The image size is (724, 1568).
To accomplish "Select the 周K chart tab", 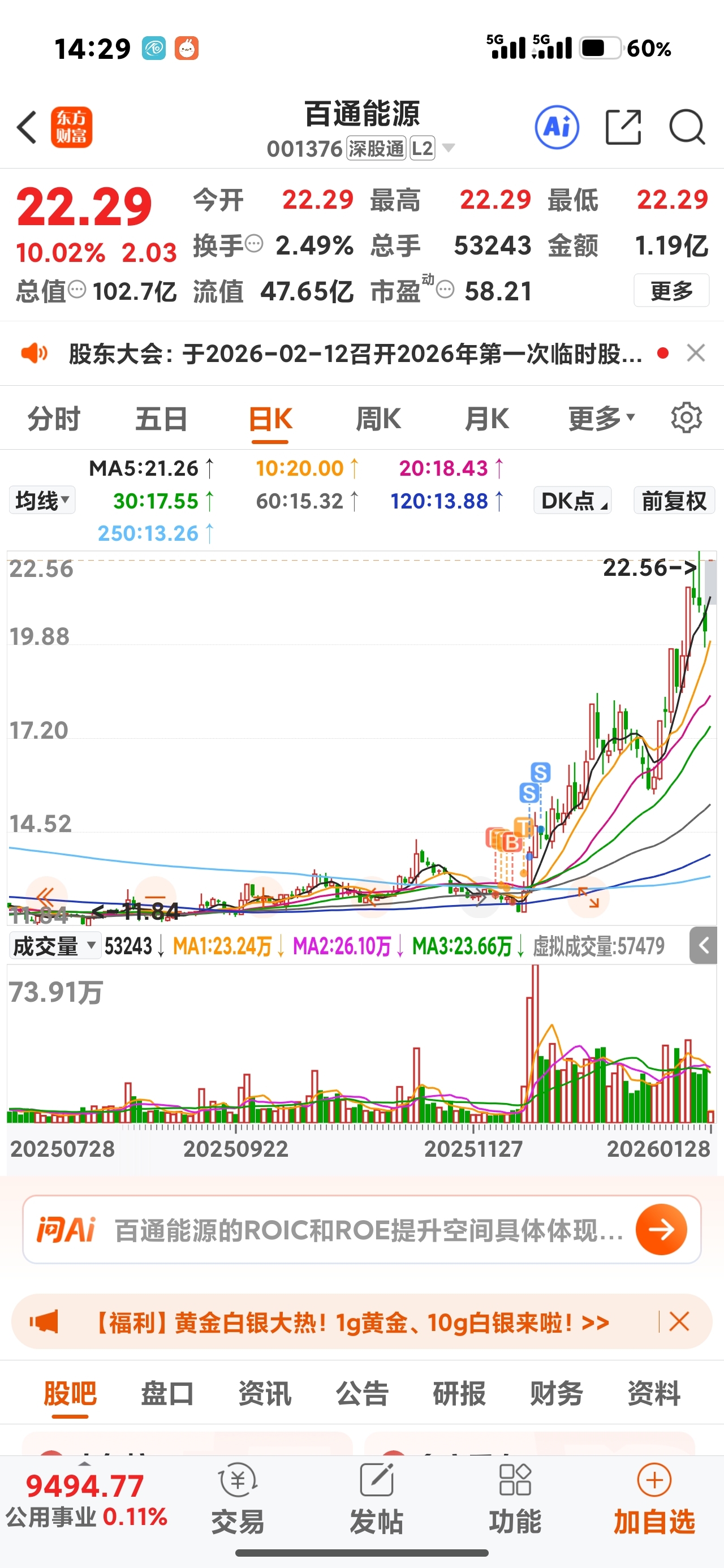I will coord(378,419).
